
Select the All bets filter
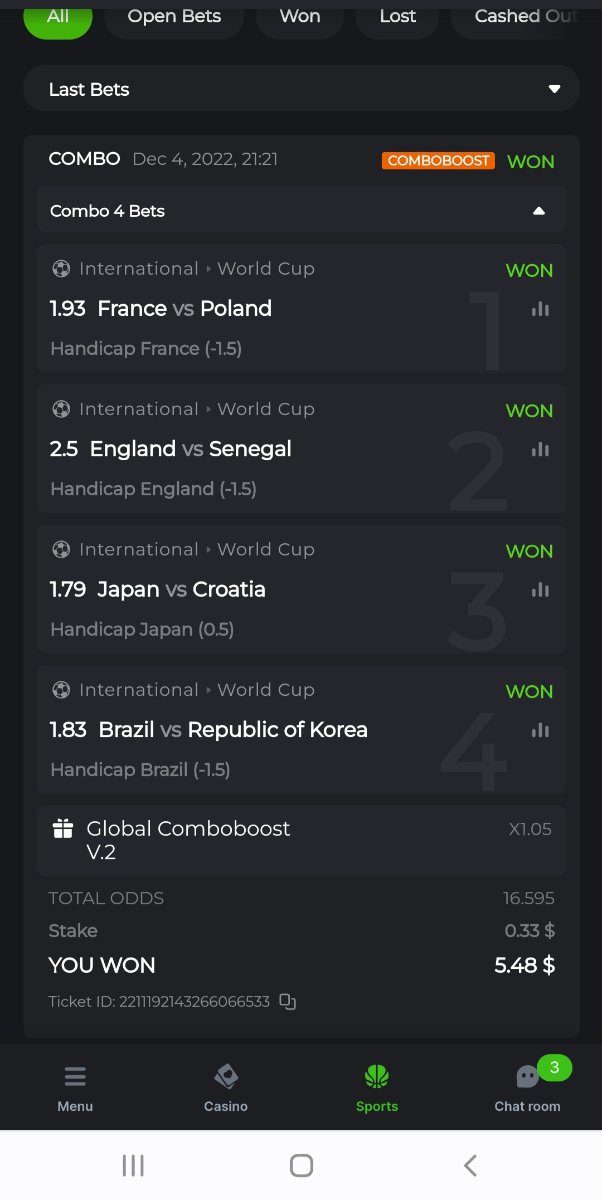click(58, 17)
